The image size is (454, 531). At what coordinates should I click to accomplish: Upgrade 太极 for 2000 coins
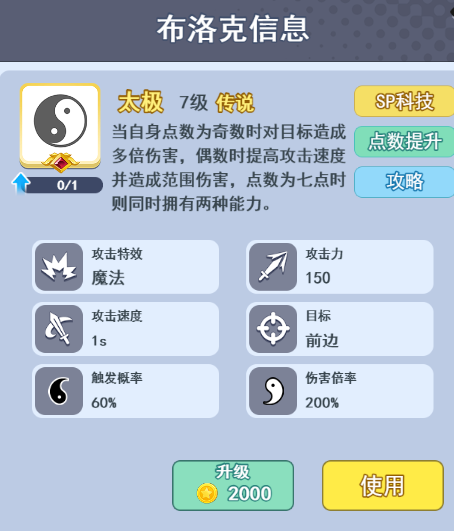(233, 485)
